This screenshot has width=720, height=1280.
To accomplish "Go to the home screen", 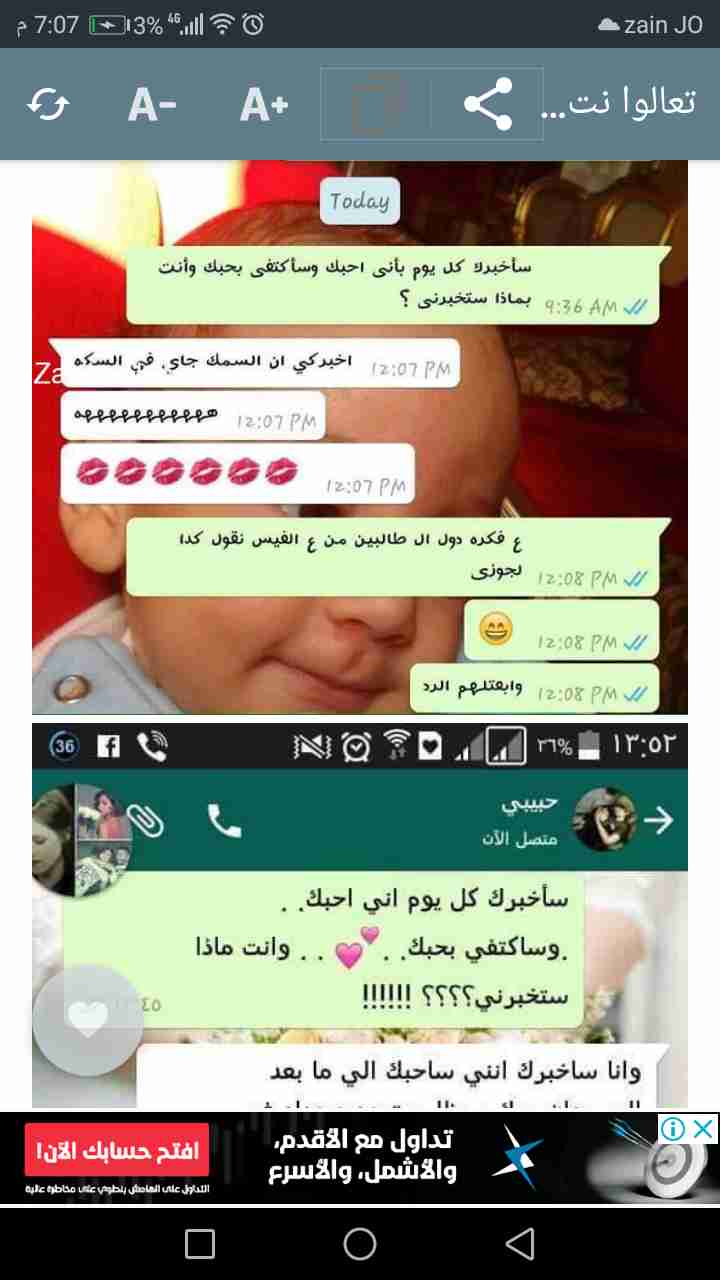I will click(360, 1243).
